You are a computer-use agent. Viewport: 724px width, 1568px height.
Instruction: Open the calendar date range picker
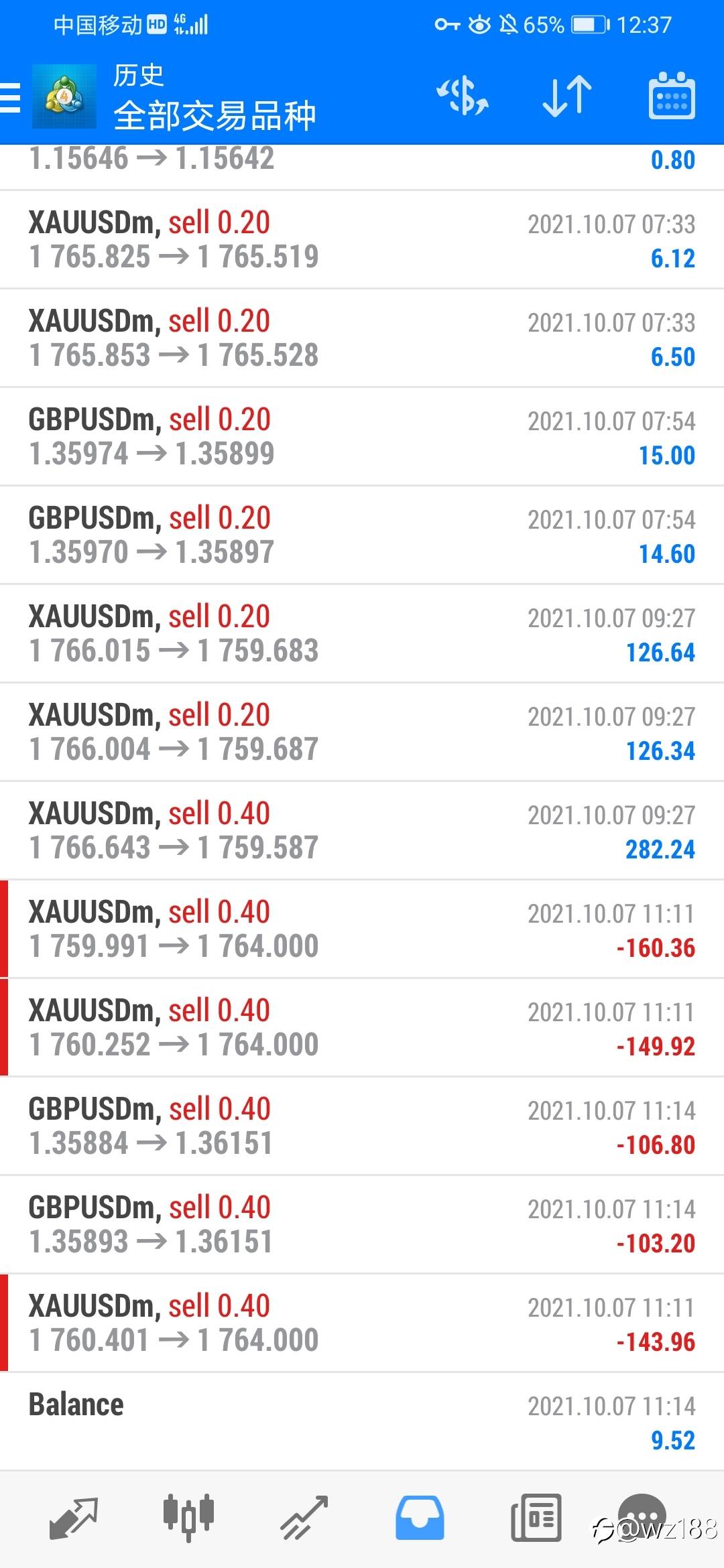671,96
